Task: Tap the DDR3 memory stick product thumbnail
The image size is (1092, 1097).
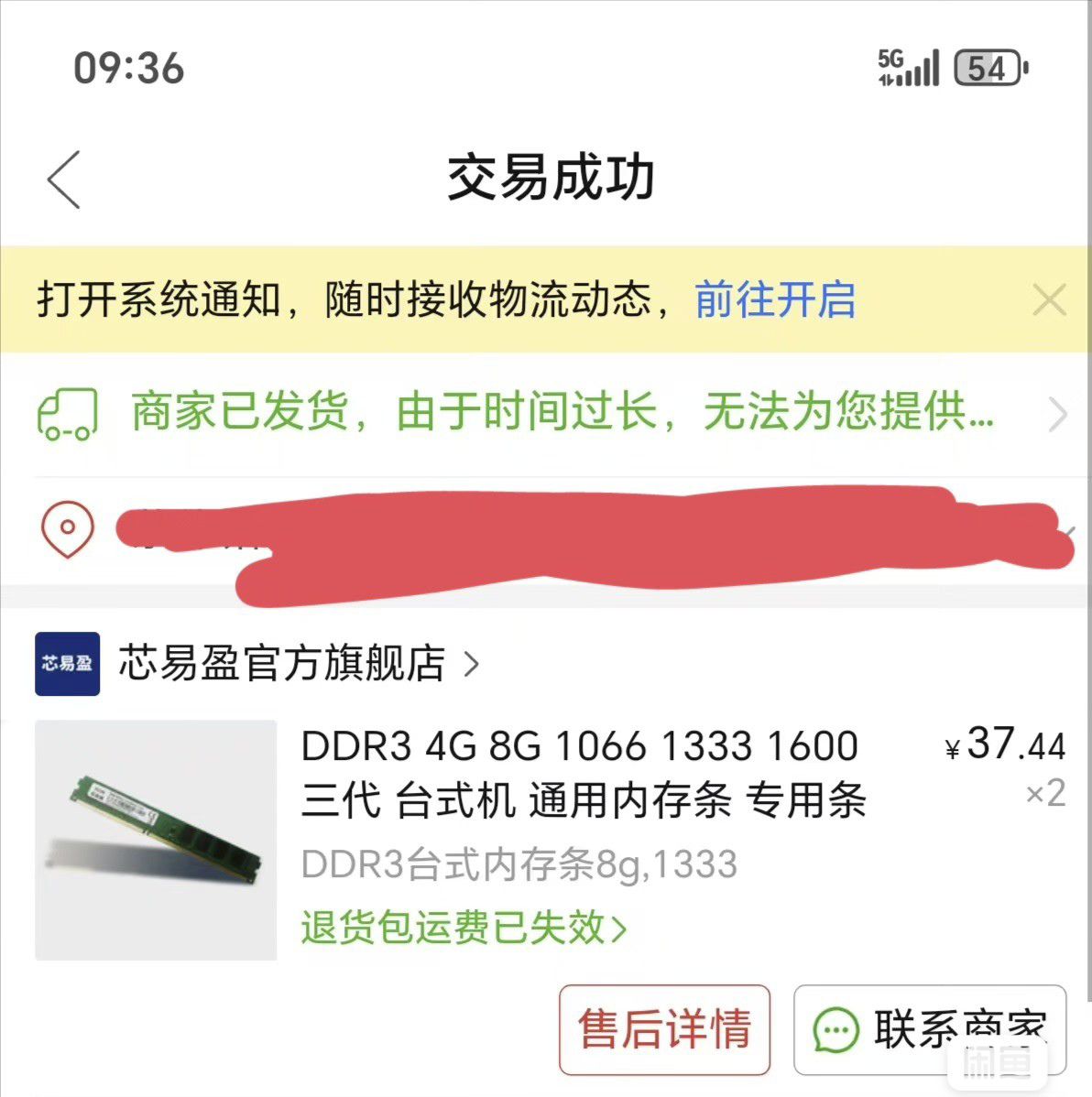Action: (x=157, y=841)
